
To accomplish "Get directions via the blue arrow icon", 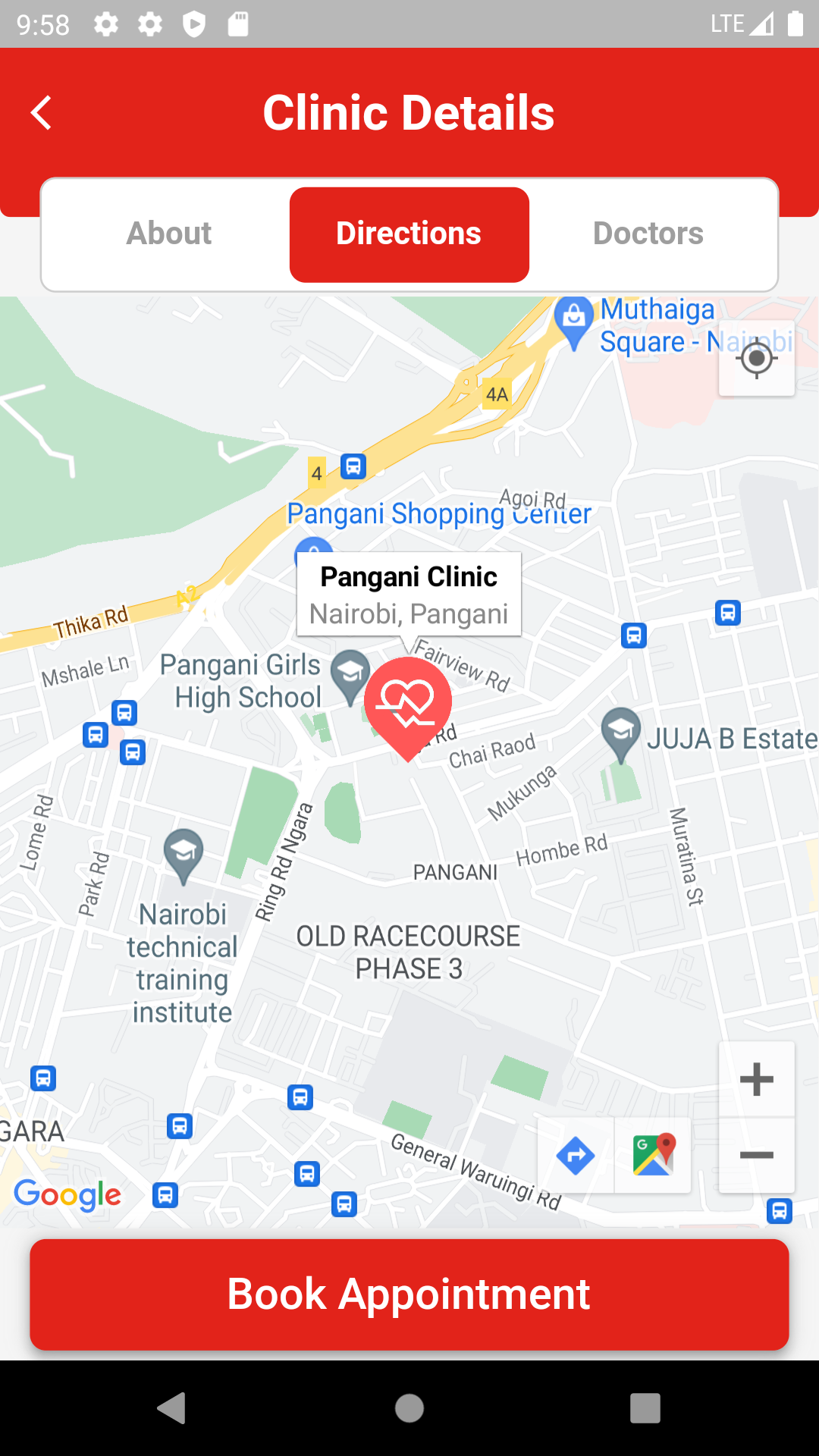I will point(576,1156).
